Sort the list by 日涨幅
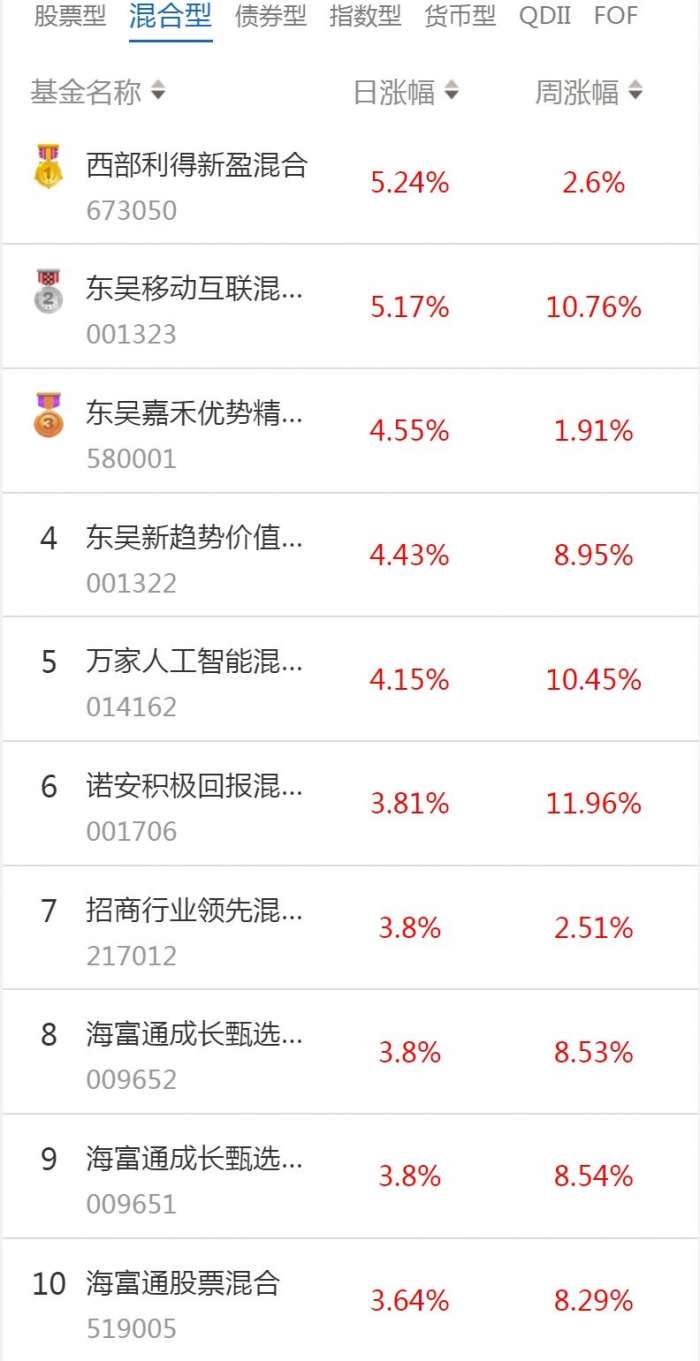This screenshot has height=1361, width=700. pyautogui.click(x=406, y=93)
